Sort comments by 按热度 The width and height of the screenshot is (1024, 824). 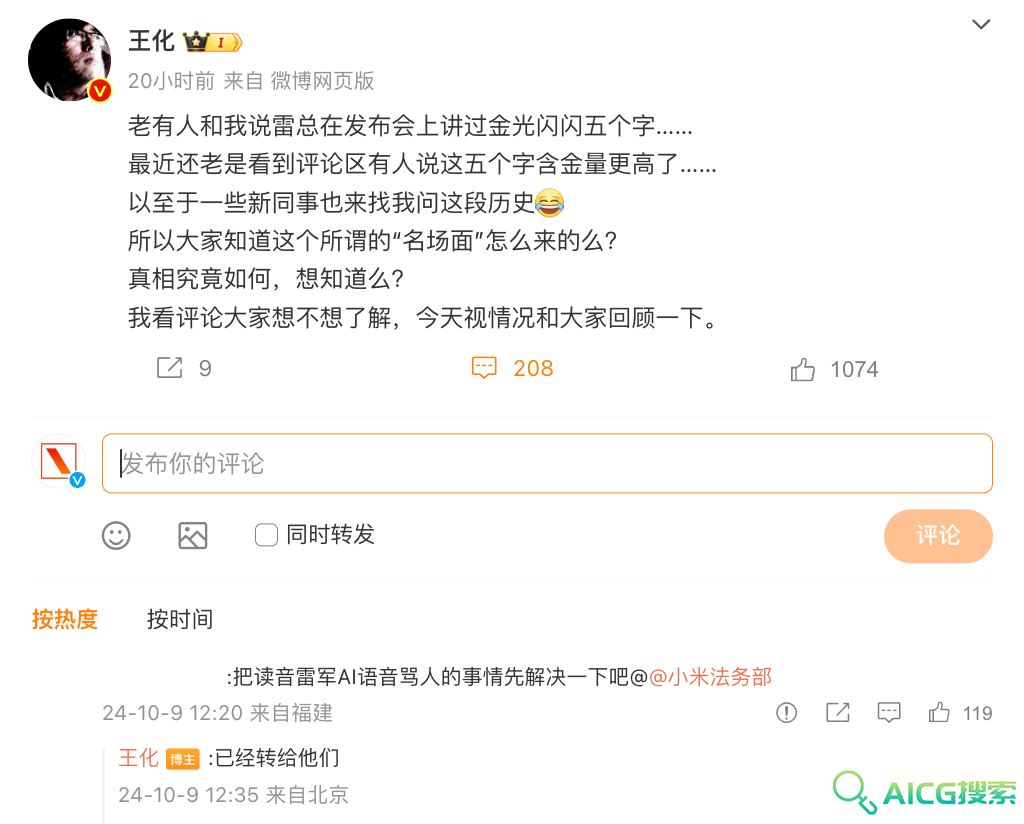[65, 619]
